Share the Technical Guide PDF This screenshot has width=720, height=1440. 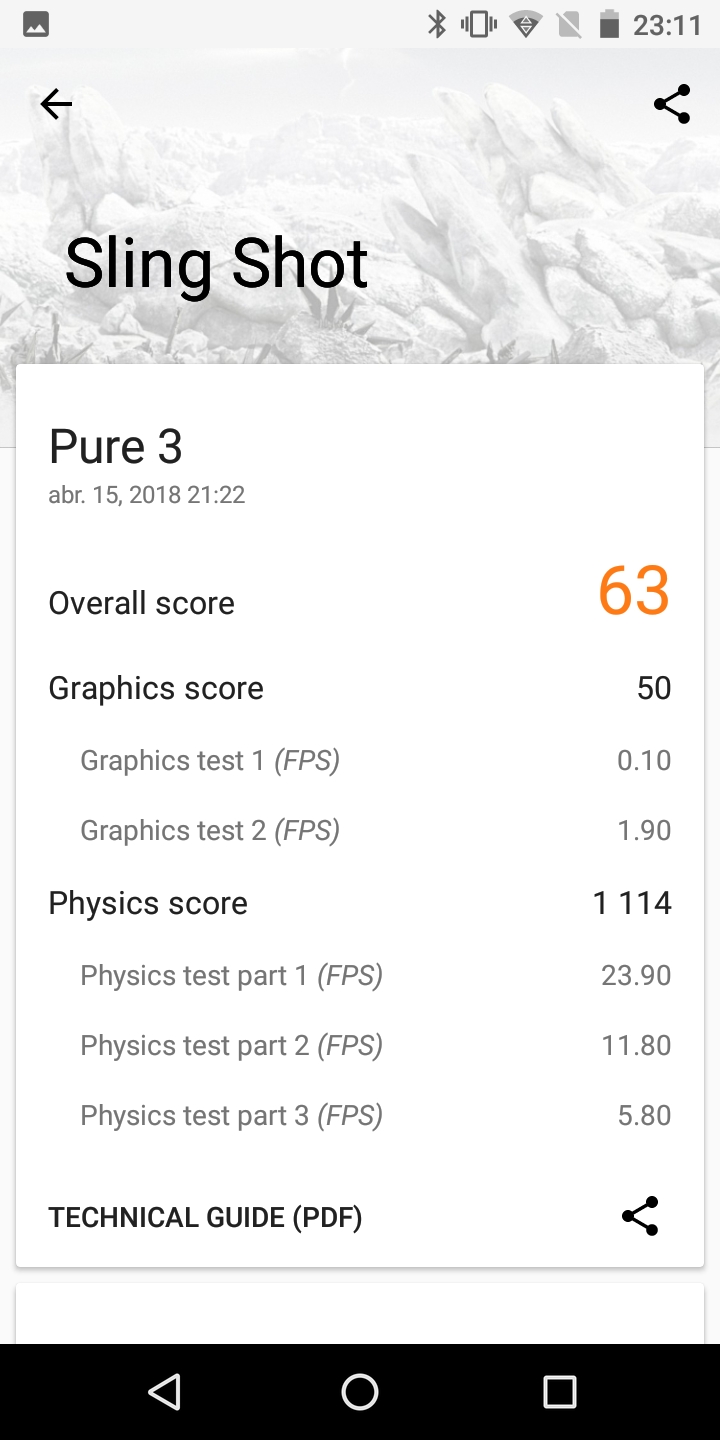(640, 1216)
